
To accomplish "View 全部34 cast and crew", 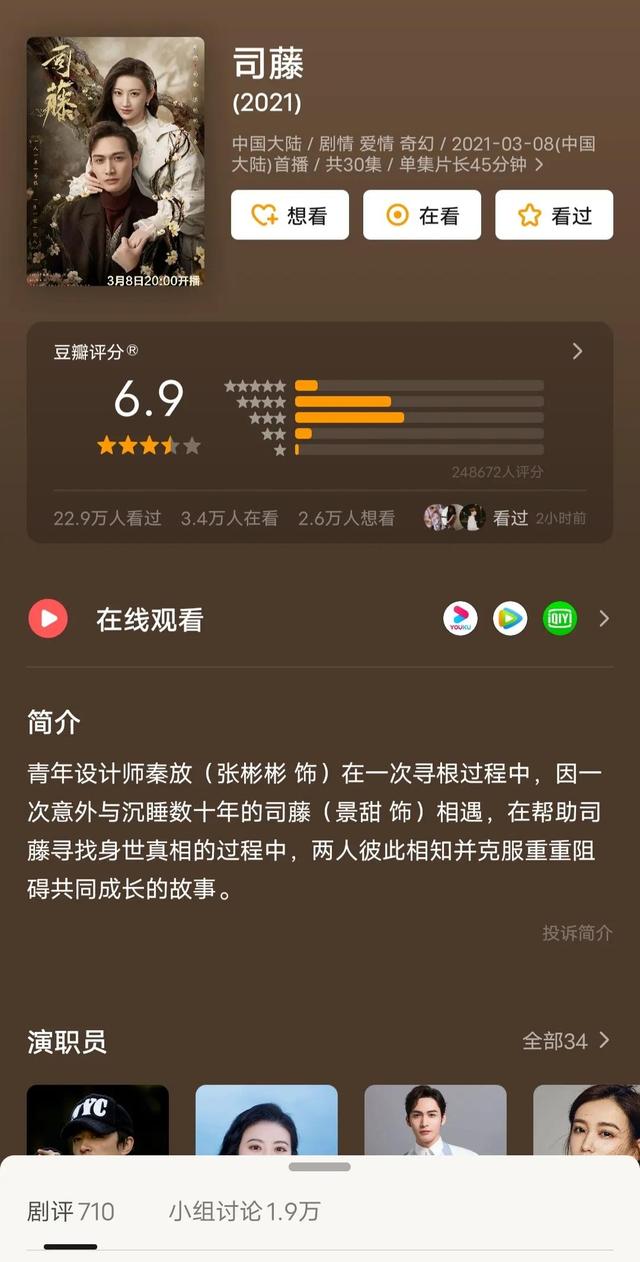I will pyautogui.click(x=565, y=1041).
